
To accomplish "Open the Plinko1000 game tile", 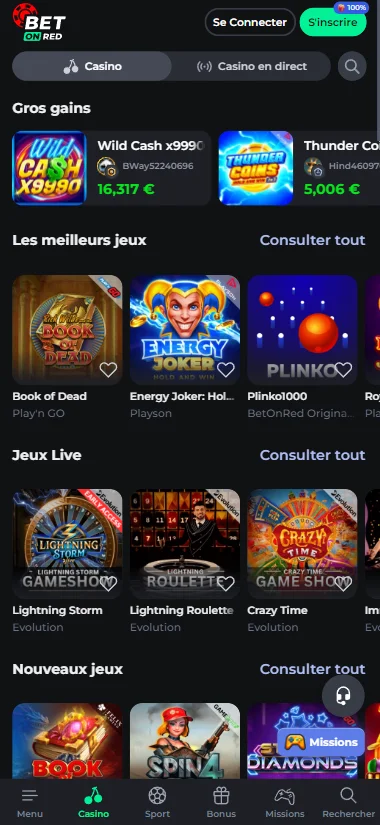I will pos(302,330).
